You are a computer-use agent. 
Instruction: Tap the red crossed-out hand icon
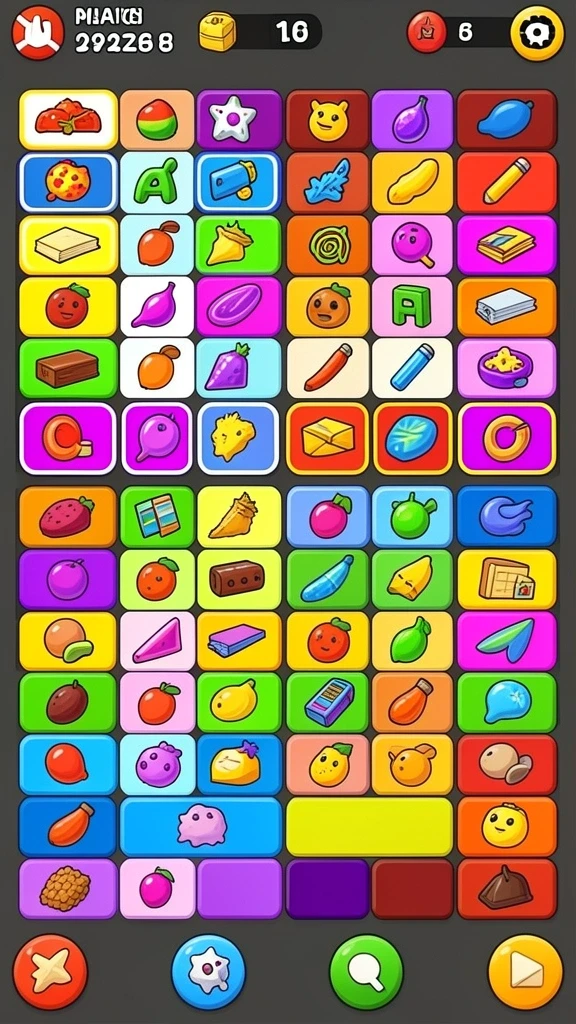[38, 32]
